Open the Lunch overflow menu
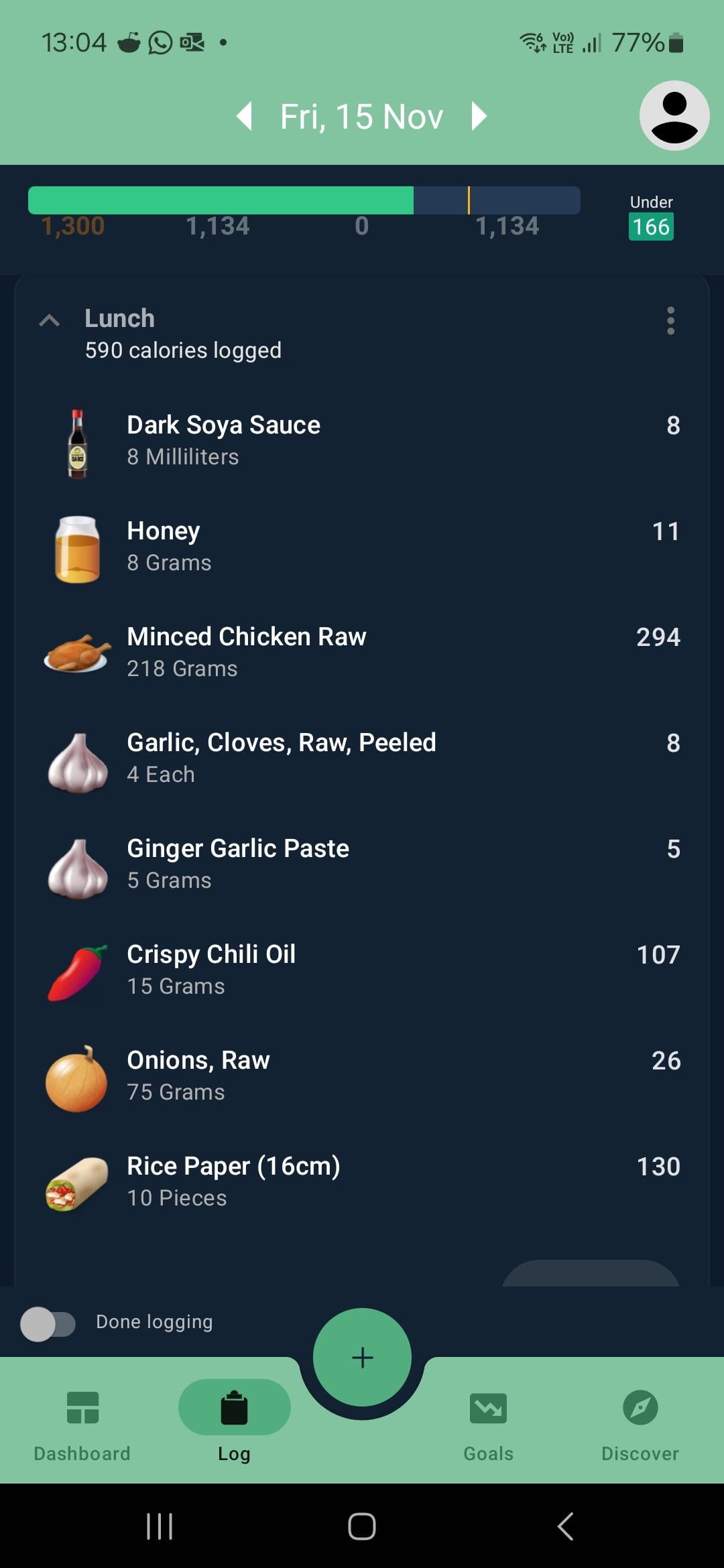The width and height of the screenshot is (724, 1568). (670, 321)
